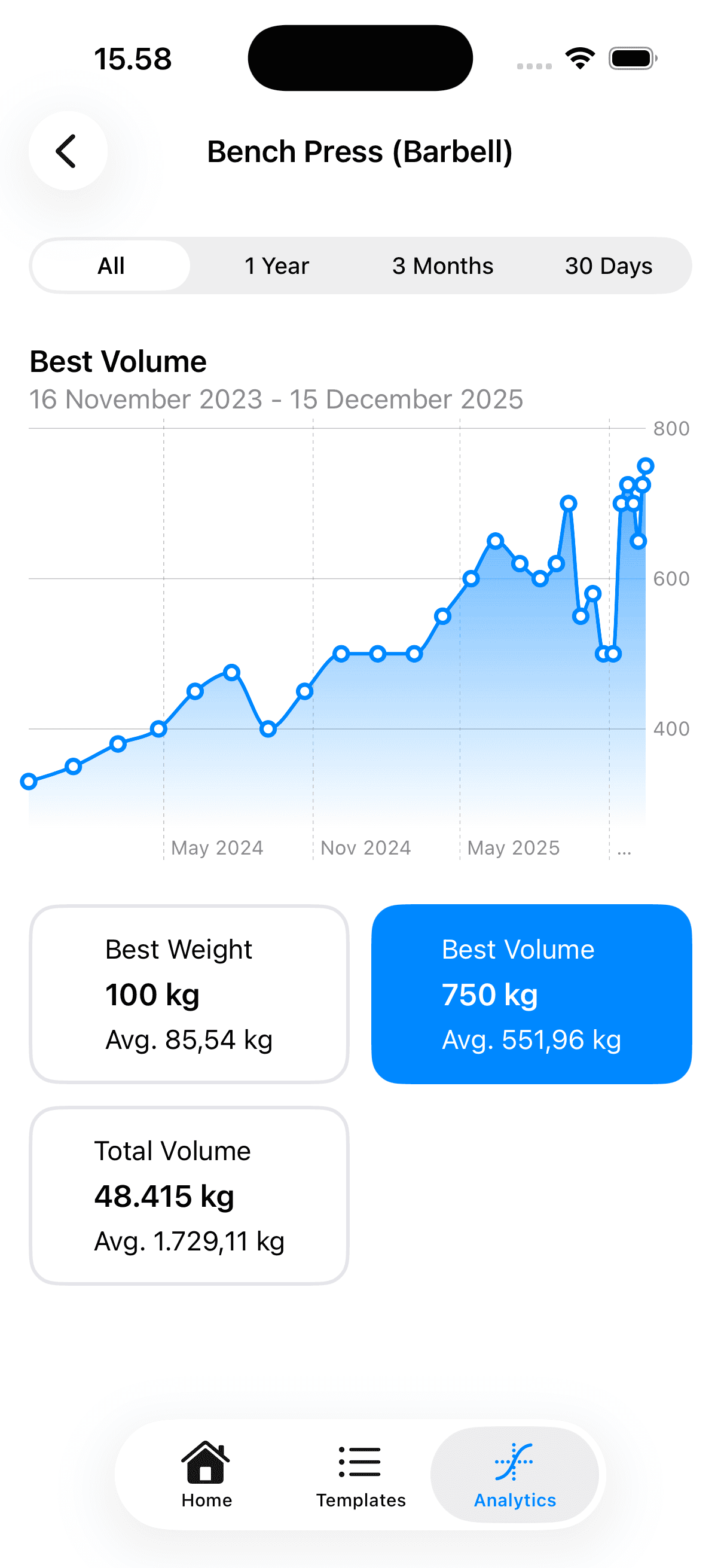The image size is (721, 1568).
Task: Switch to the 1 Year range
Action: pos(277,266)
